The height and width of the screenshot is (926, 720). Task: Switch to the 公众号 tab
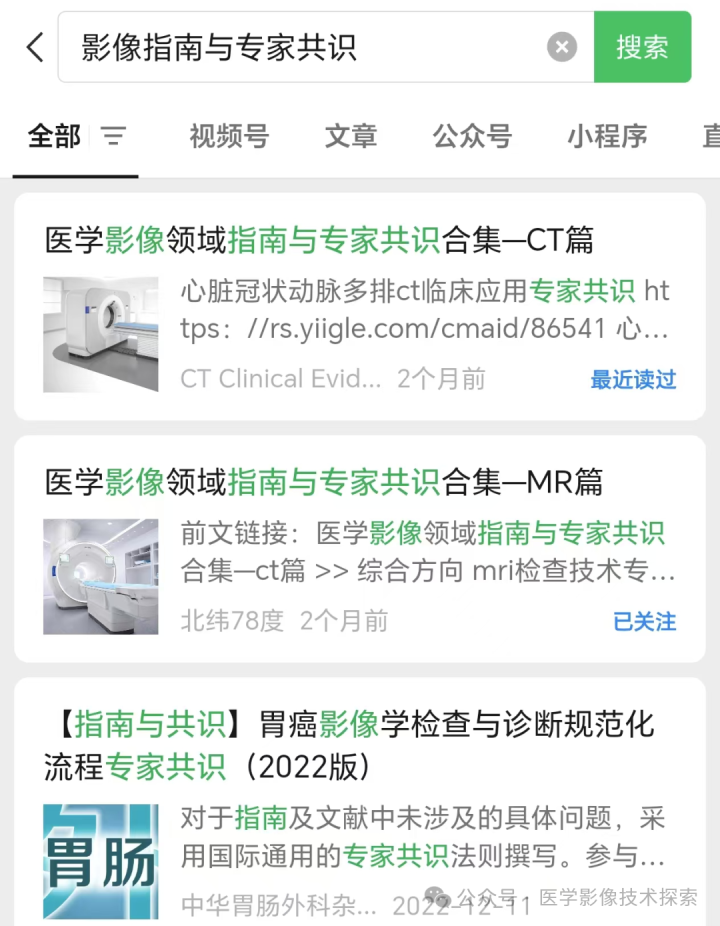[x=472, y=136]
